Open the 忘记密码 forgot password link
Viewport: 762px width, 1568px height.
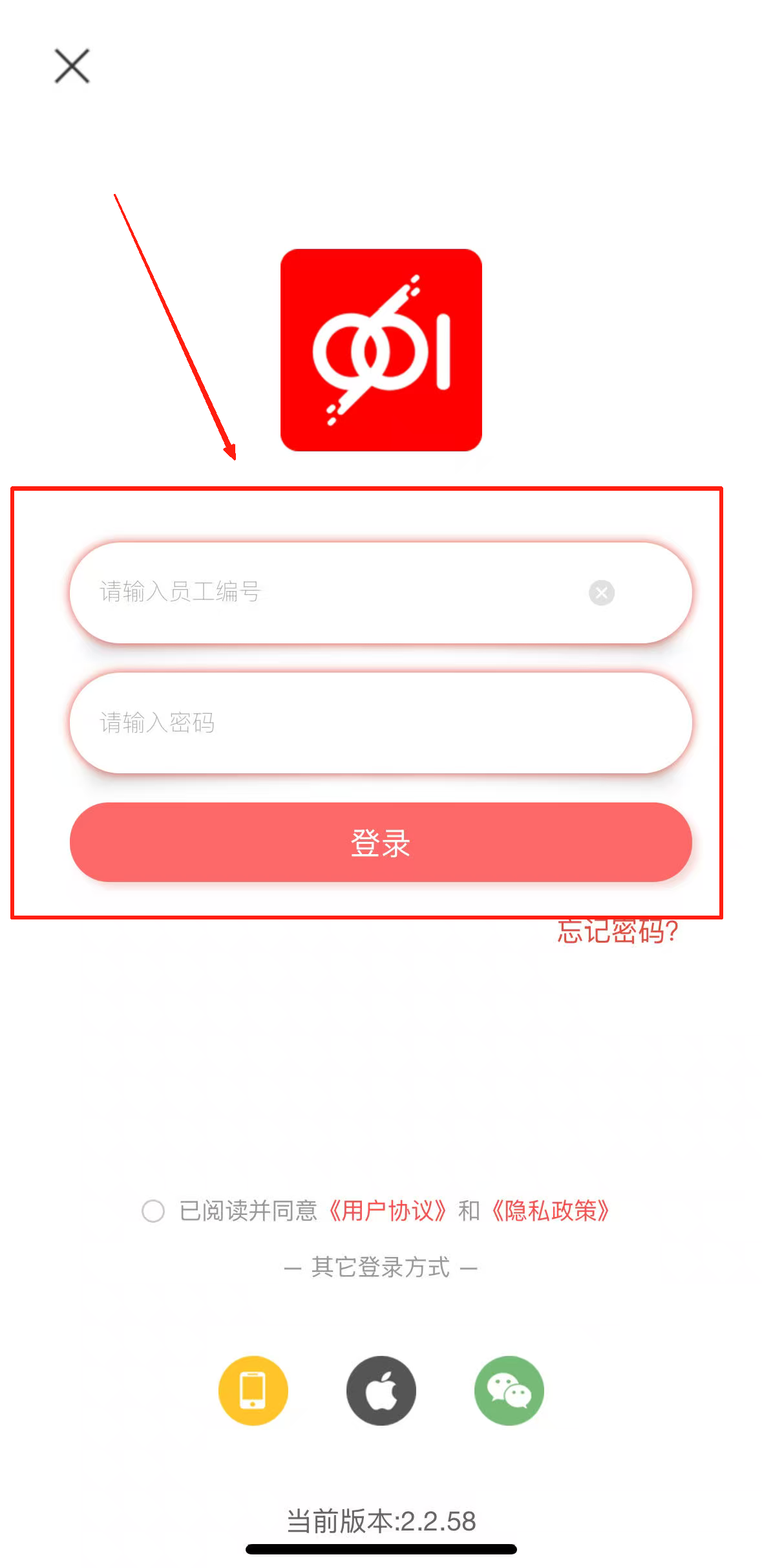pos(617,932)
